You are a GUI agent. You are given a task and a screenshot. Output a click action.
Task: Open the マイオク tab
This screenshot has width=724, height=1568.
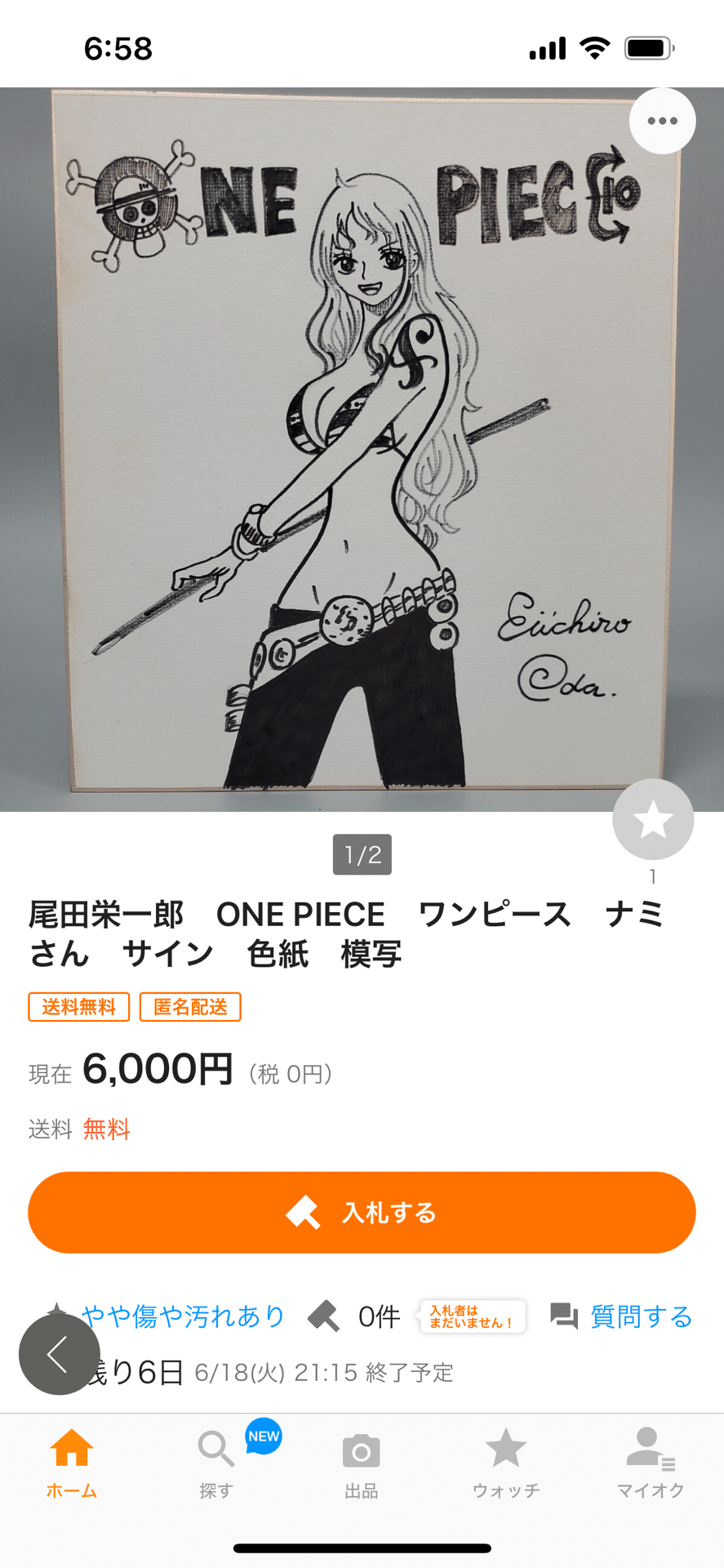click(x=651, y=1463)
